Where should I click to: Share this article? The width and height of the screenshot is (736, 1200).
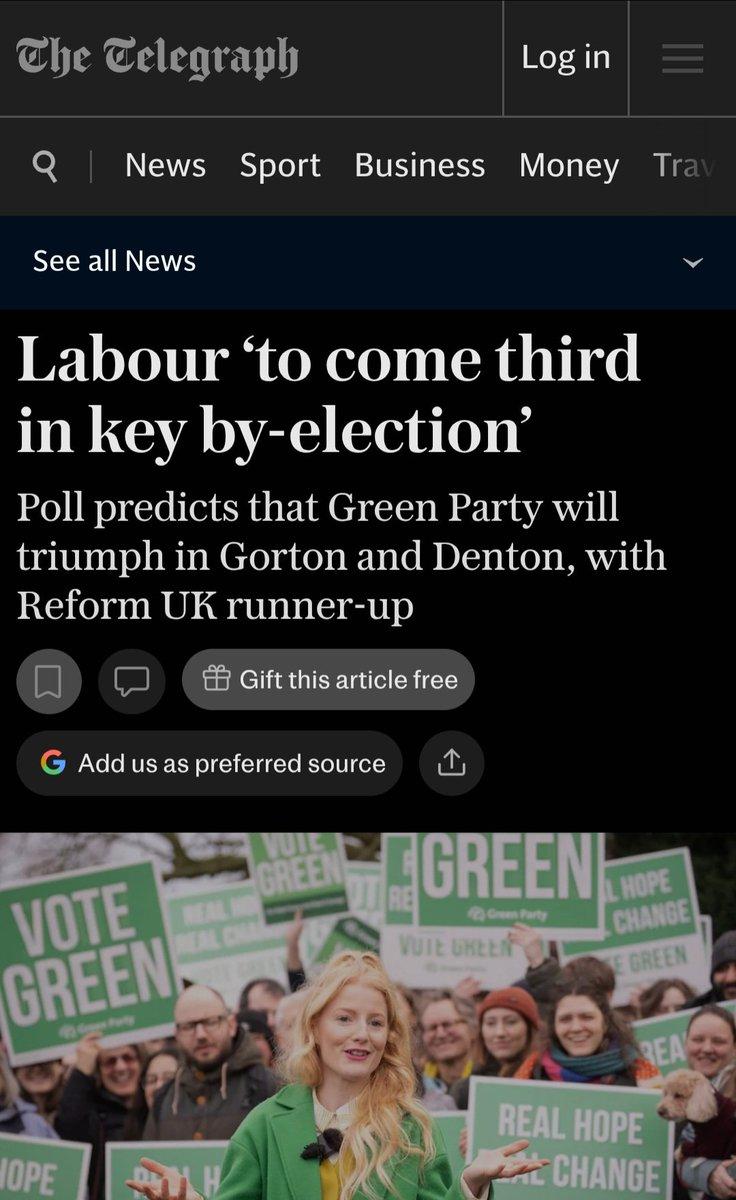pos(451,763)
